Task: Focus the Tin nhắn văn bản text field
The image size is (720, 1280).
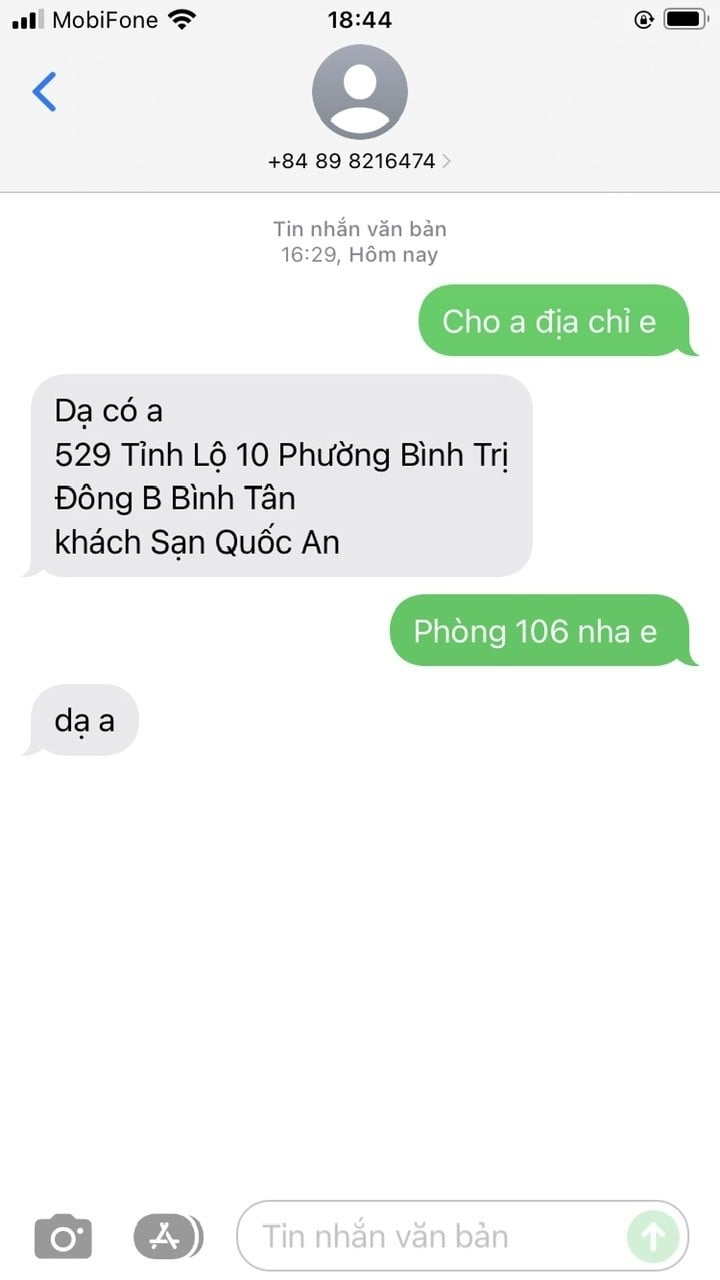Action: point(430,1237)
